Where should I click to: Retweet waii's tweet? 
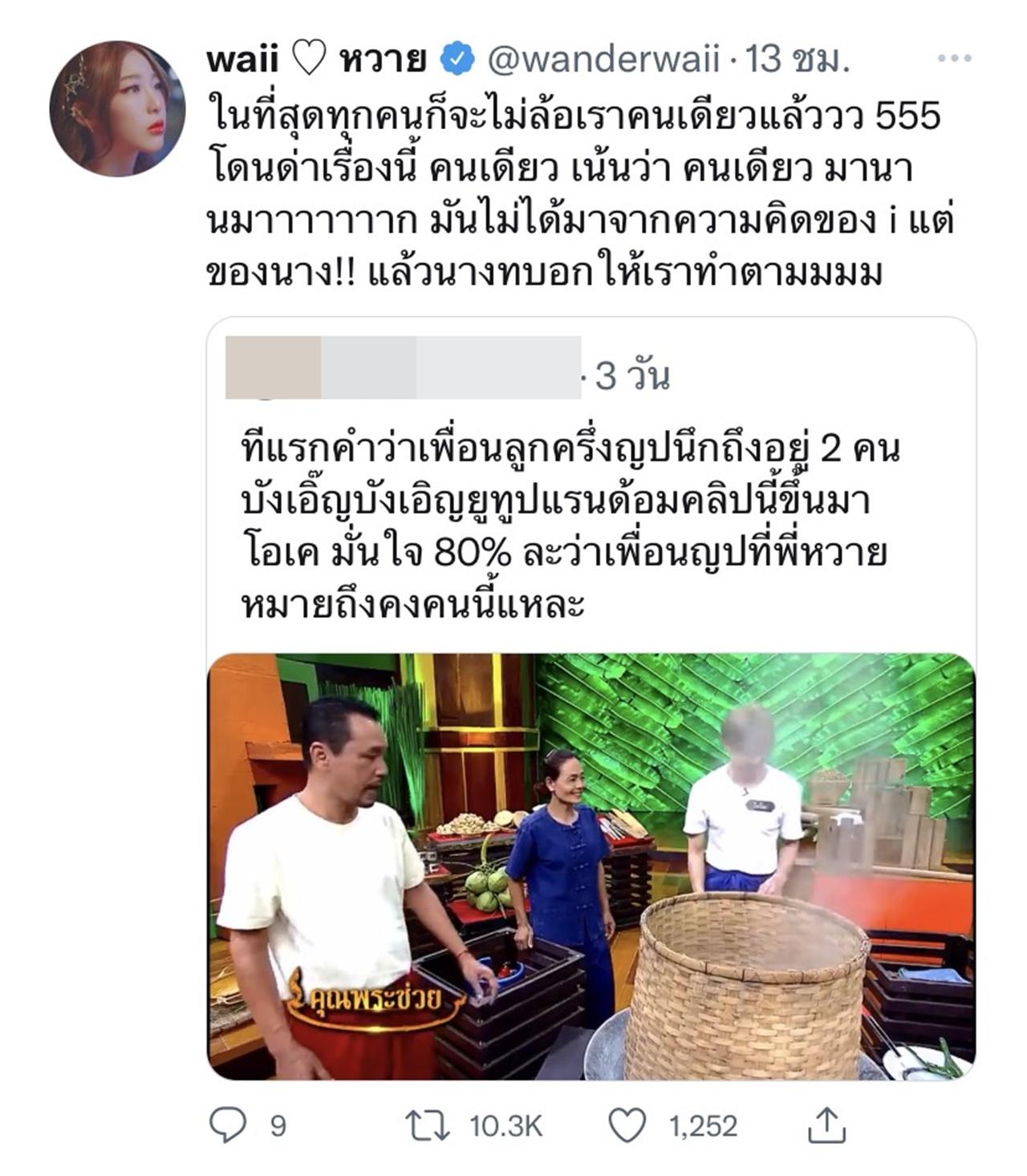coord(429,1125)
